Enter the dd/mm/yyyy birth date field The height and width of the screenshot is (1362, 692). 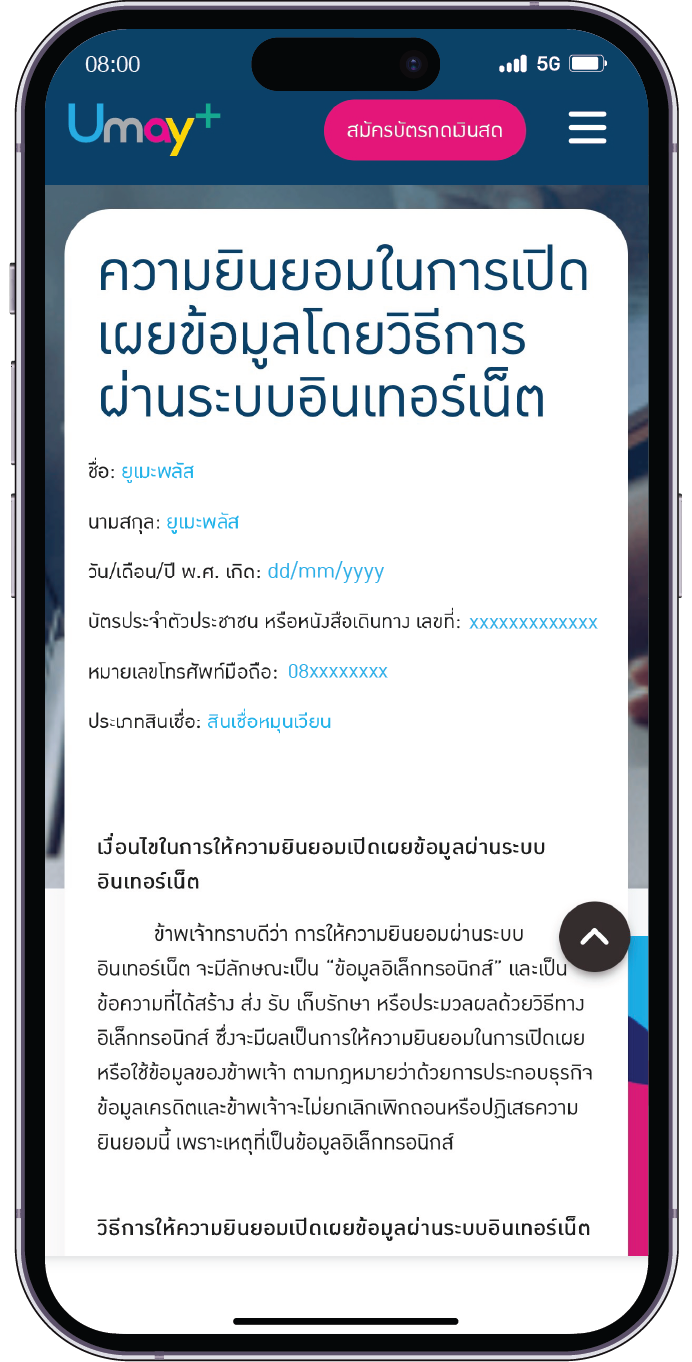(x=325, y=572)
